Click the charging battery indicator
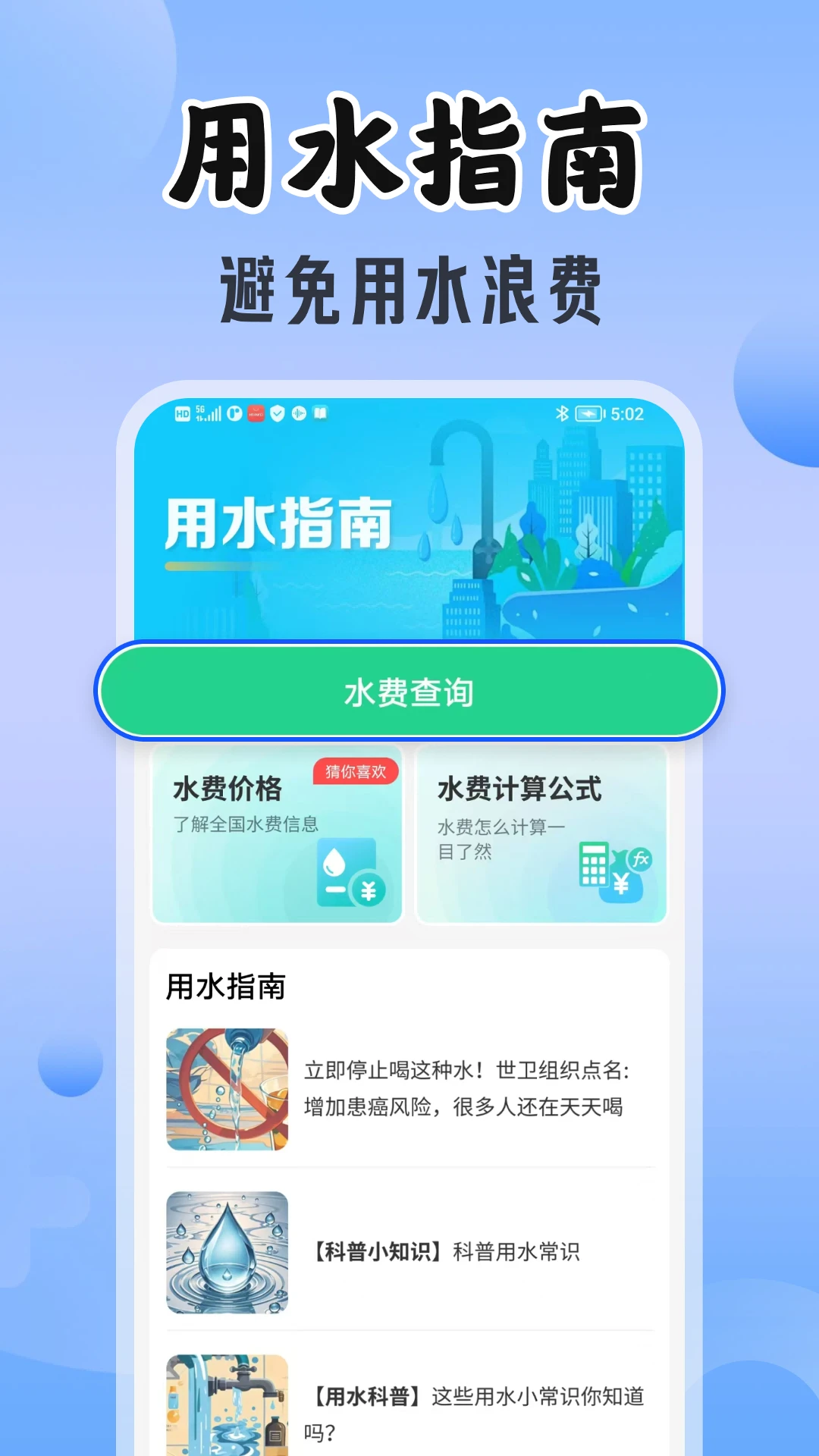819x1456 pixels. [x=589, y=414]
